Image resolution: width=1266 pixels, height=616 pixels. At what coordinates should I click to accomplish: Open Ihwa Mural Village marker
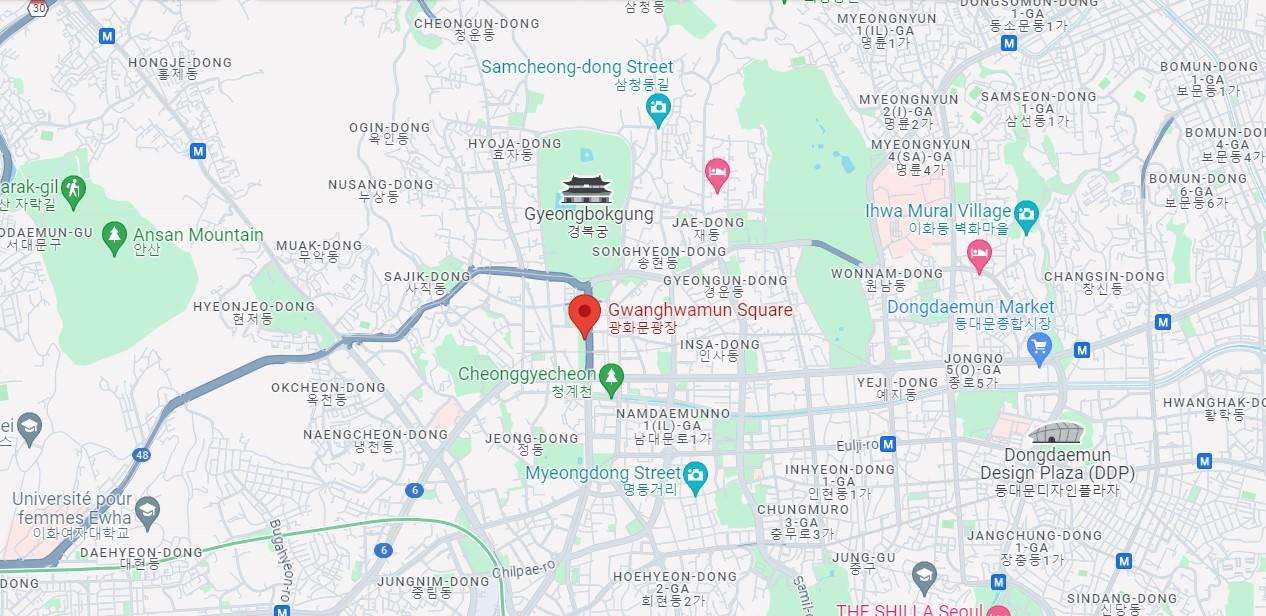1026,213
